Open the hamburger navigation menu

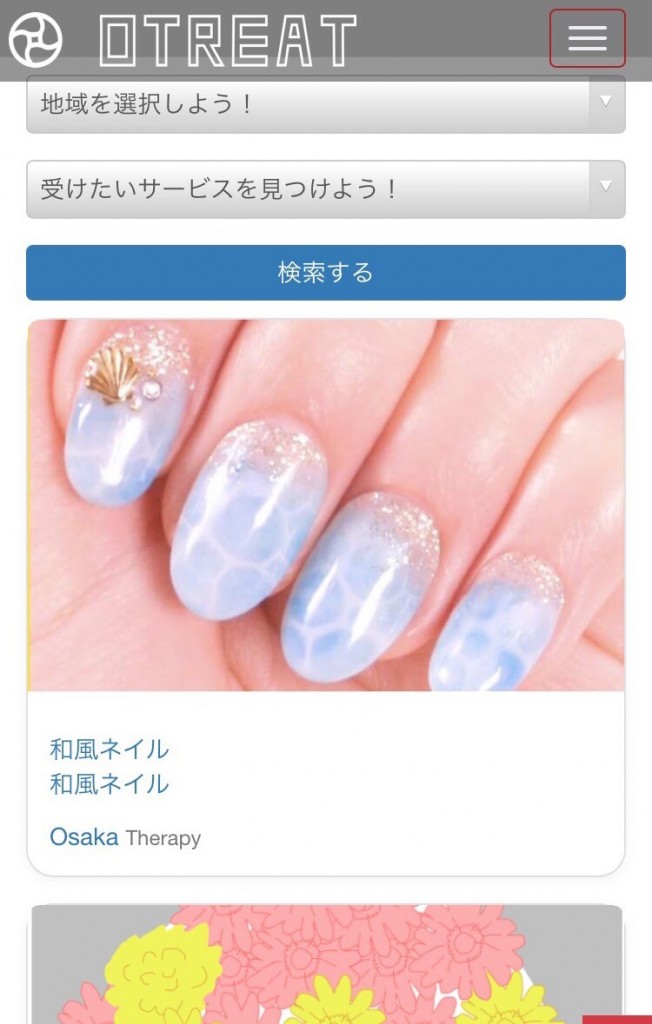click(587, 38)
